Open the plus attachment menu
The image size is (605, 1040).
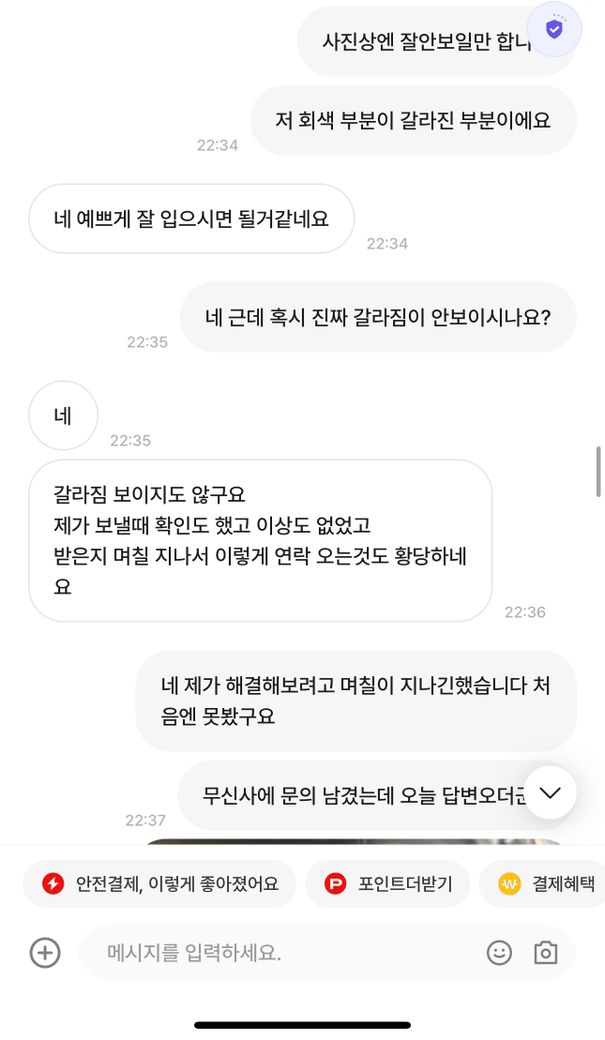[x=45, y=953]
